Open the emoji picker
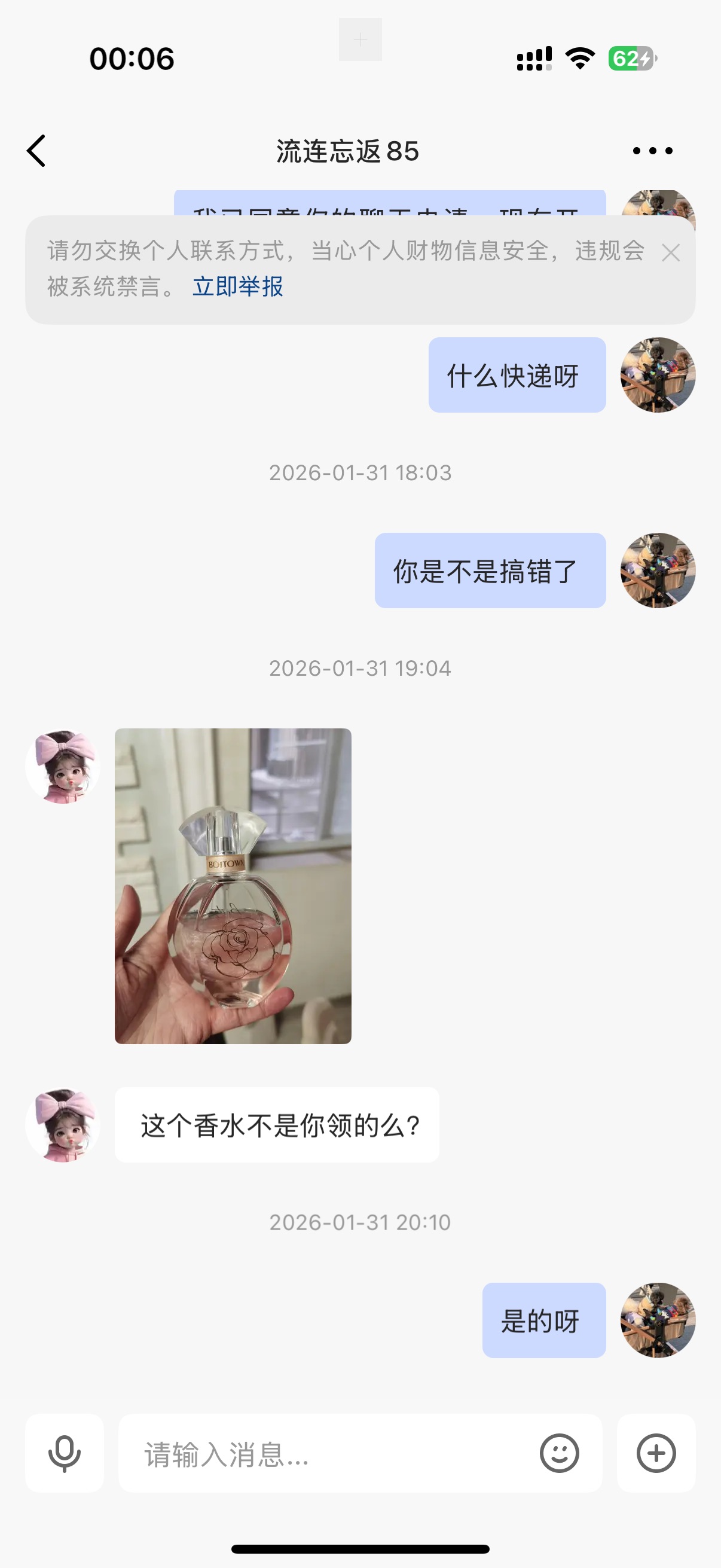 (559, 1453)
